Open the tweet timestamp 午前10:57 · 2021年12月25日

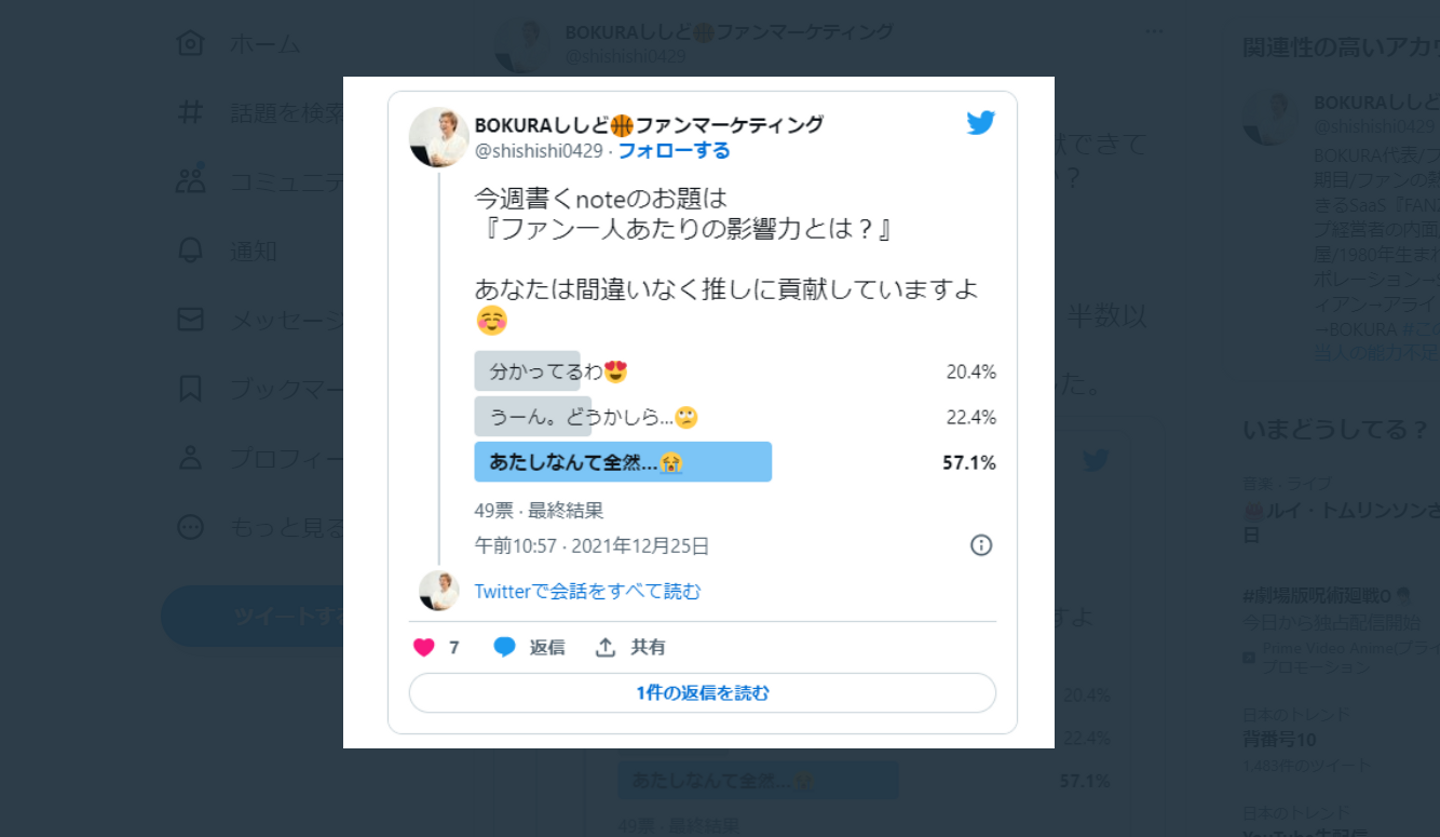(x=591, y=546)
